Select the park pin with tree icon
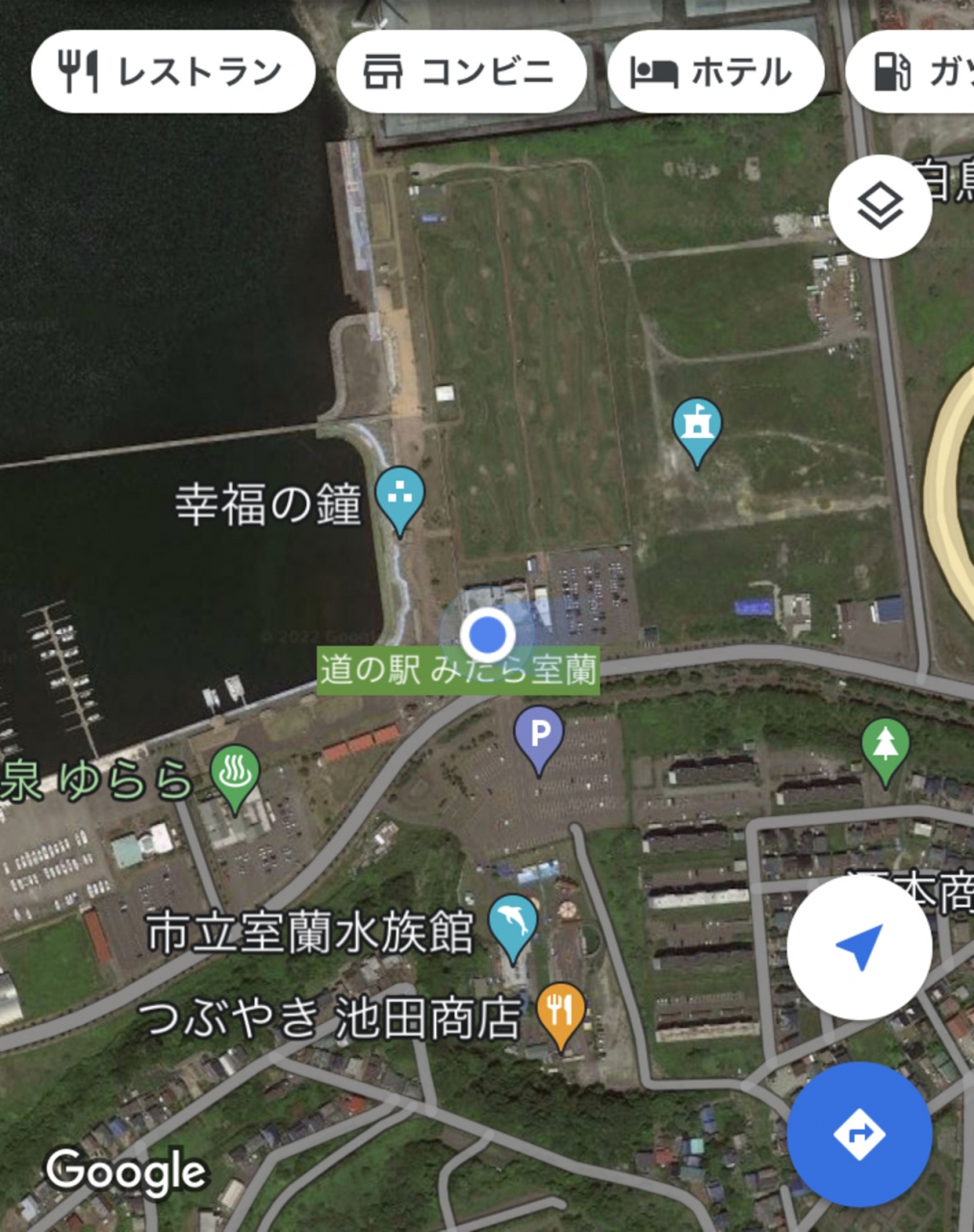 tap(885, 745)
